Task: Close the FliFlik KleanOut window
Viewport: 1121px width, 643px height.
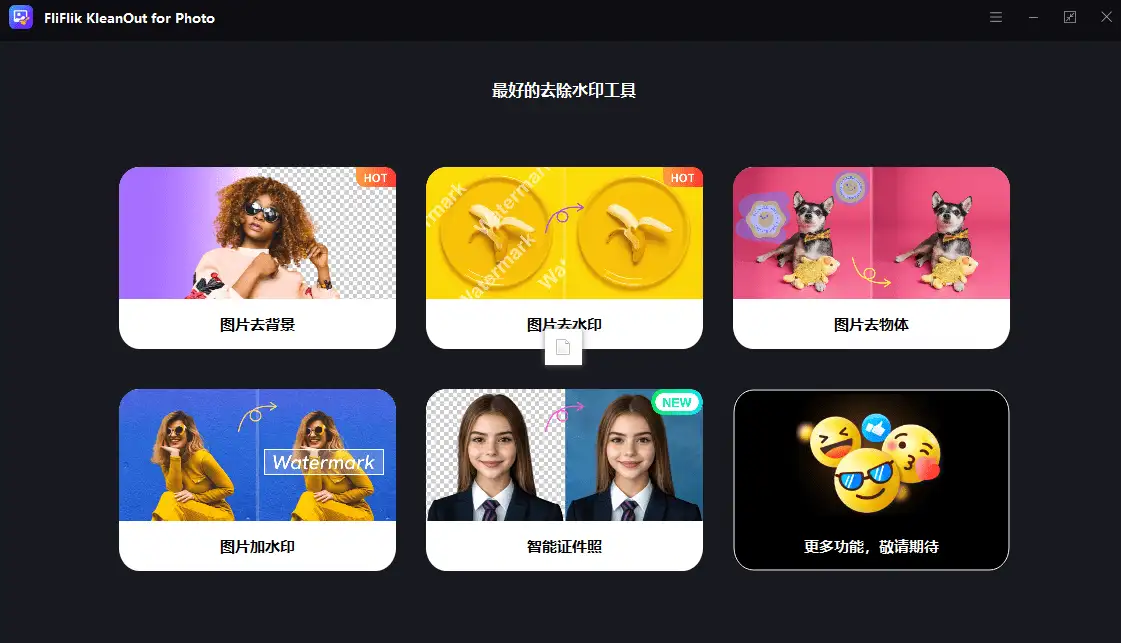Action: click(1106, 18)
